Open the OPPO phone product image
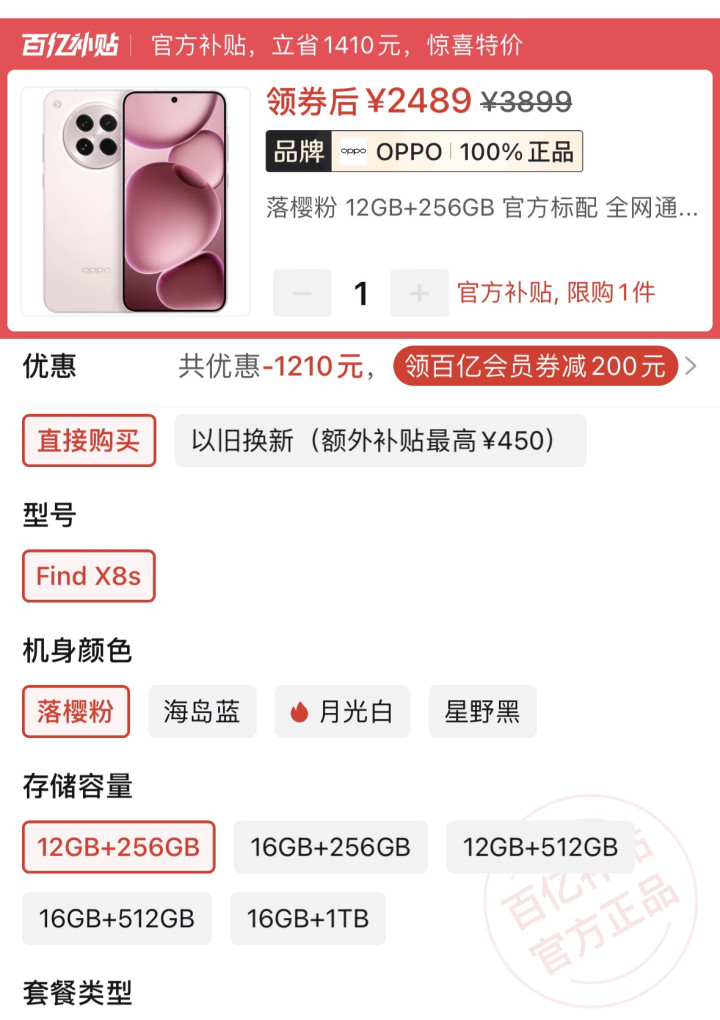This screenshot has width=720, height=1020. [136, 201]
